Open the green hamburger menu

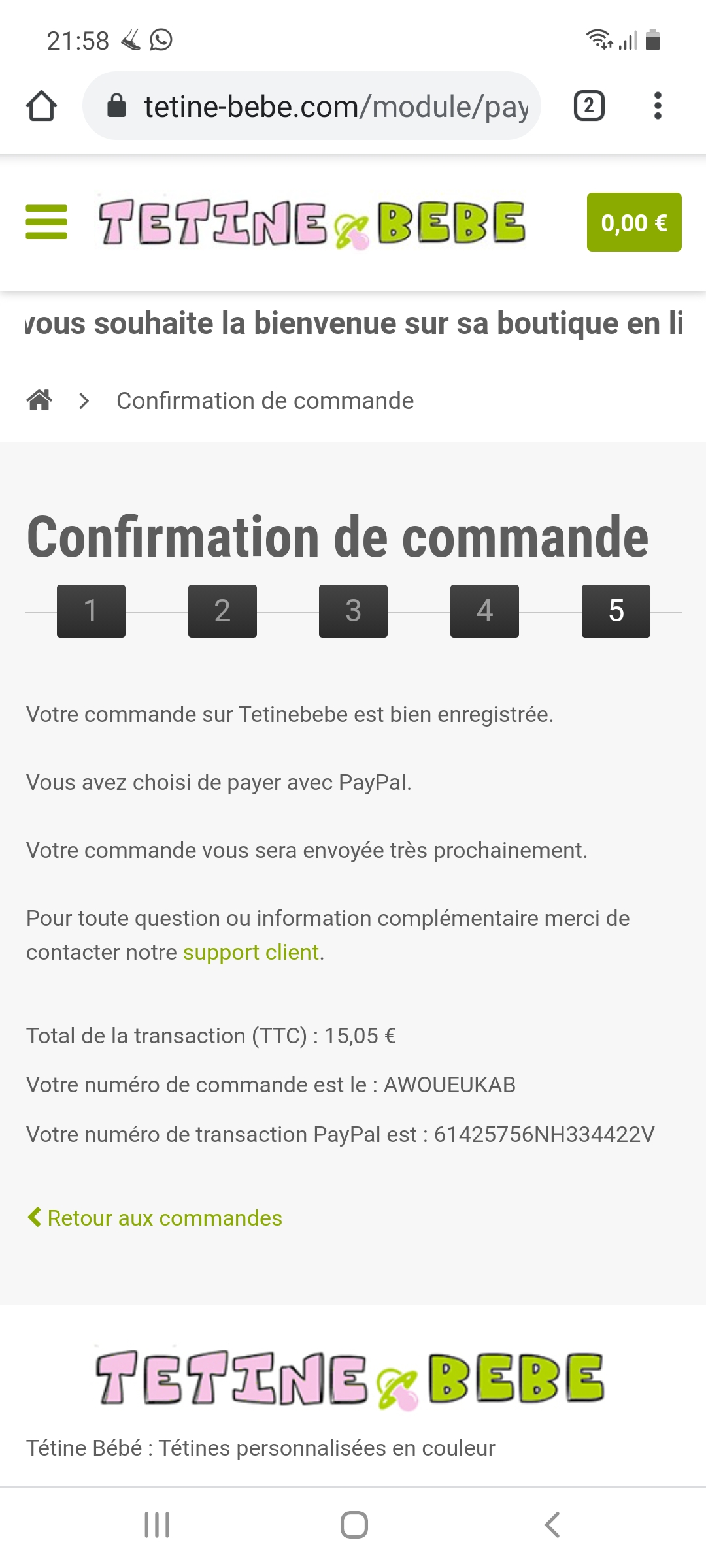pos(46,222)
